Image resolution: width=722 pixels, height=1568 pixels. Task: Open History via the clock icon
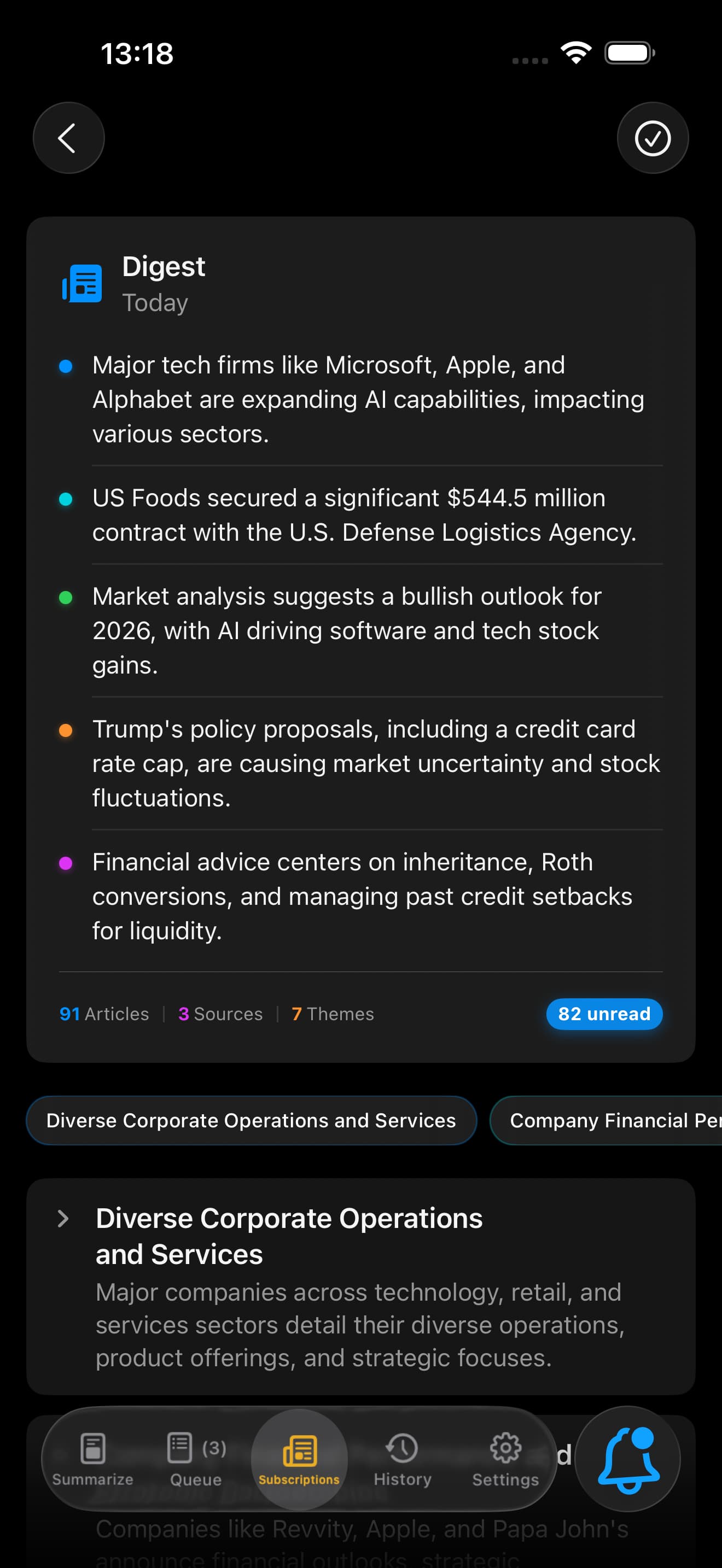click(x=402, y=1455)
